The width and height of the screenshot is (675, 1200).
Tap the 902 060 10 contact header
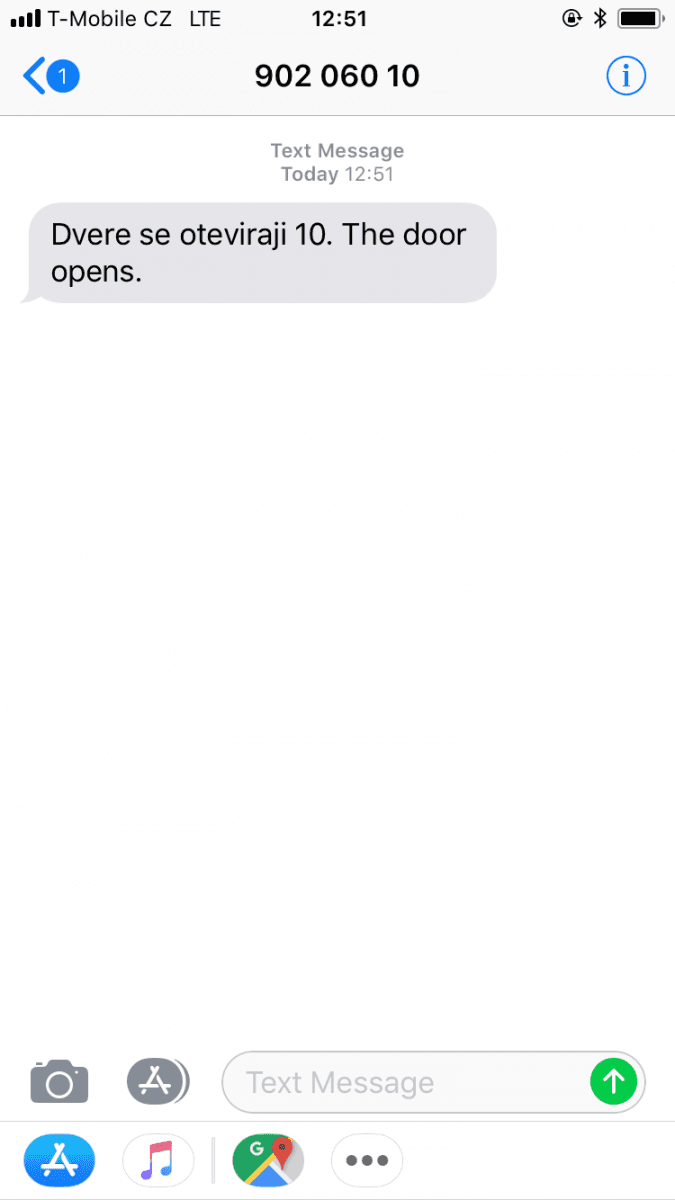pos(337,76)
